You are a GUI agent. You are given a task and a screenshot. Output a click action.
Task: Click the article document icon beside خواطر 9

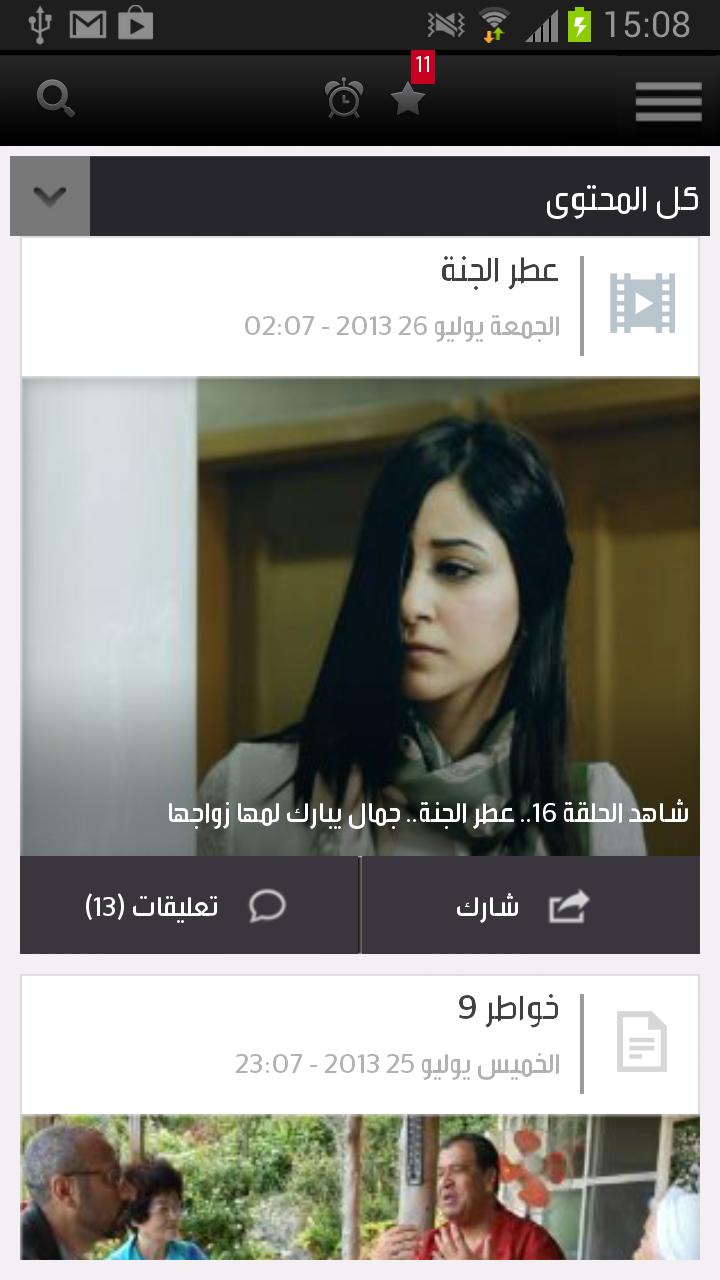point(641,1042)
